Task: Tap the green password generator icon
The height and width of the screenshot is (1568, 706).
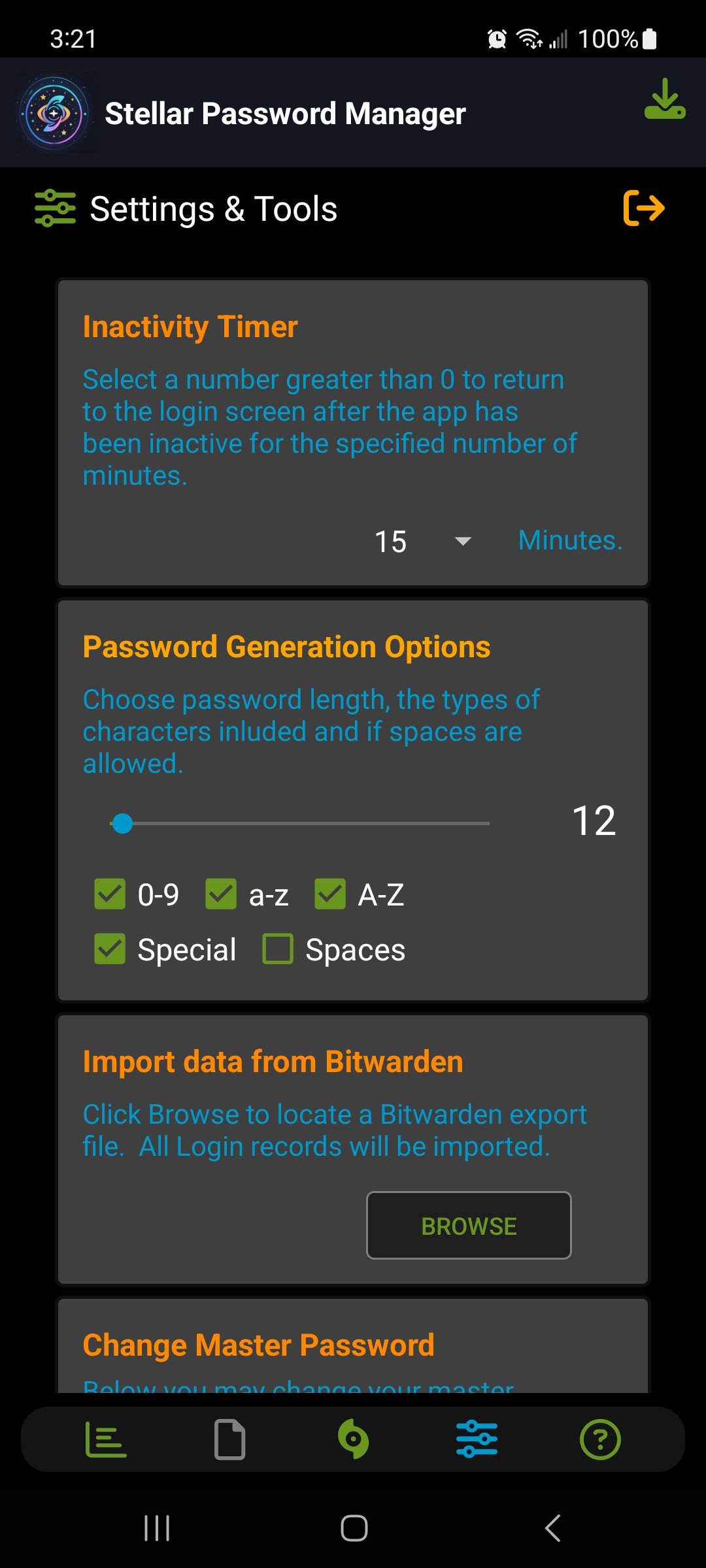Action: pyautogui.click(x=353, y=1439)
